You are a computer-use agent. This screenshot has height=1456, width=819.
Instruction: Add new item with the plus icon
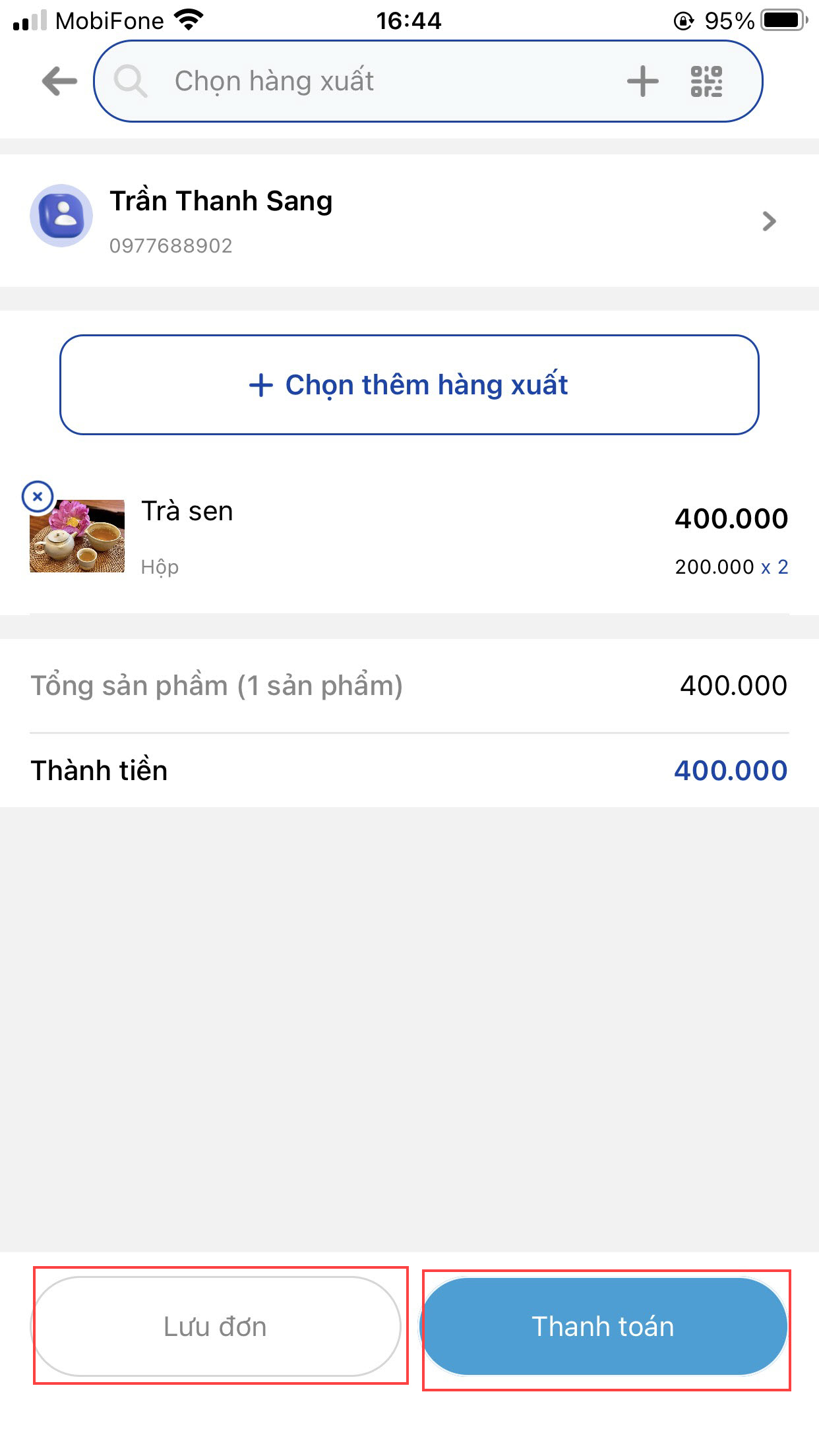point(642,82)
